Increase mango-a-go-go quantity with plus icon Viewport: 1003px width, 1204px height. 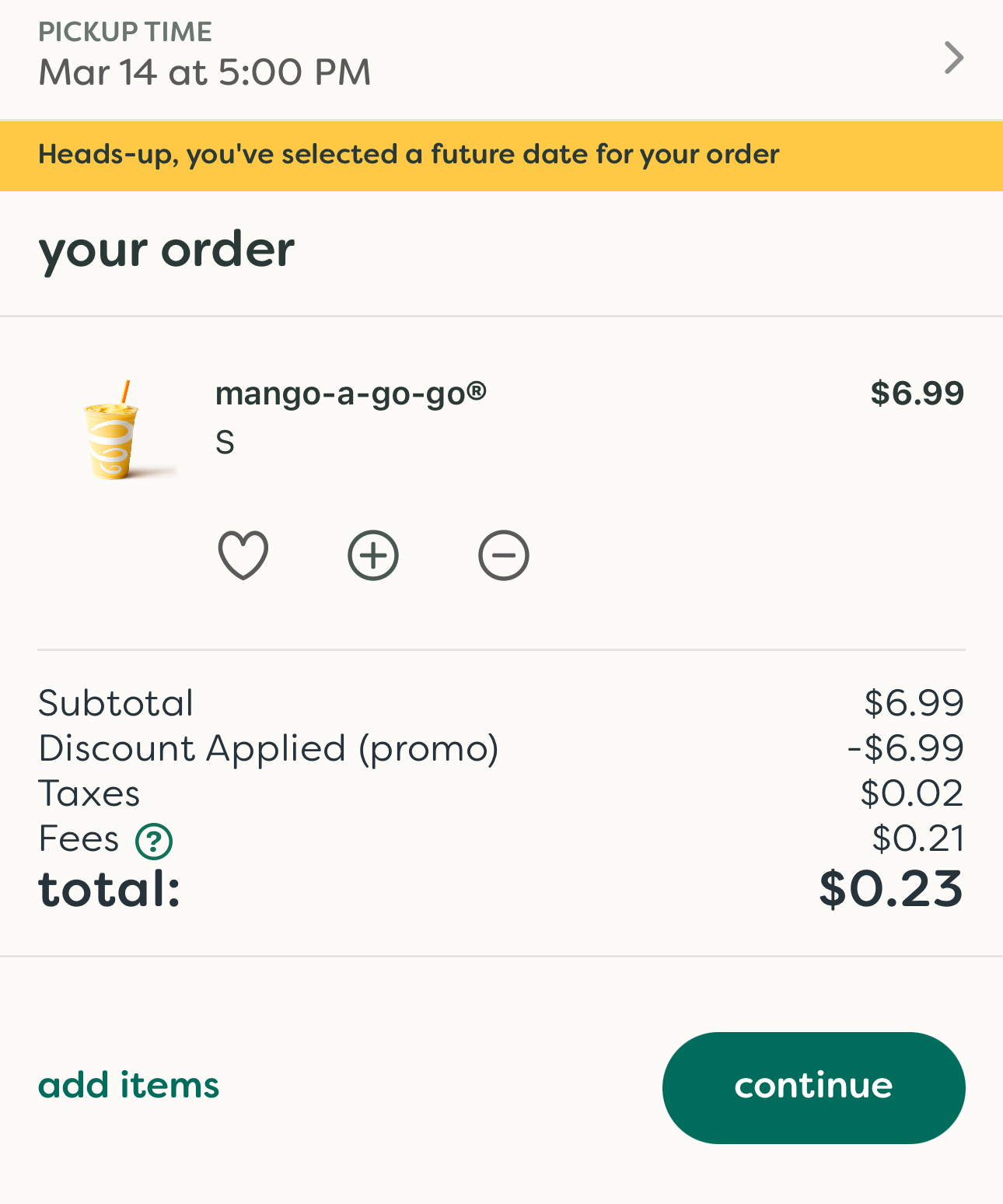[372, 555]
